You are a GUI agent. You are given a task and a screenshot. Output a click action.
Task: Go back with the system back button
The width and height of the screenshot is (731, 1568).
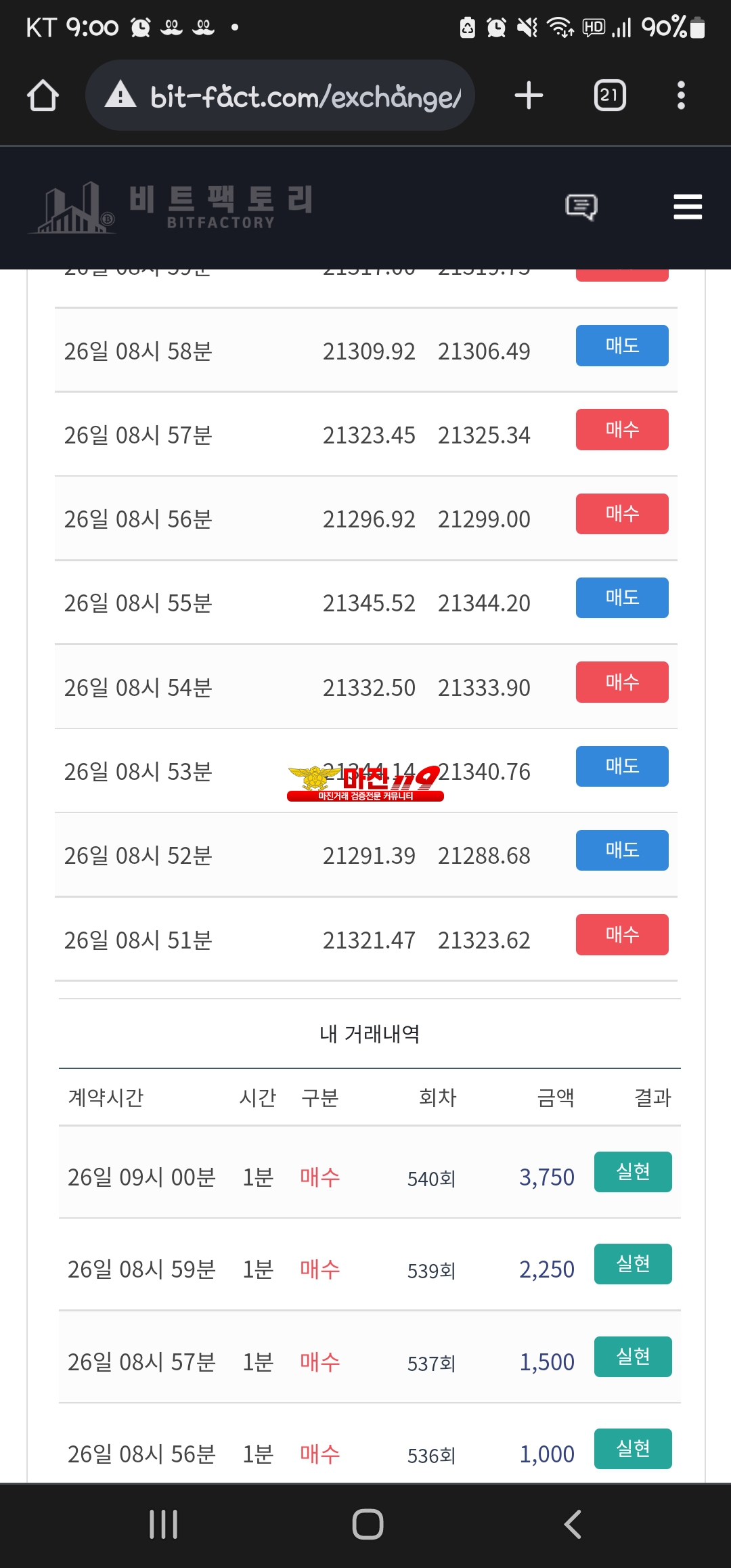573,1524
